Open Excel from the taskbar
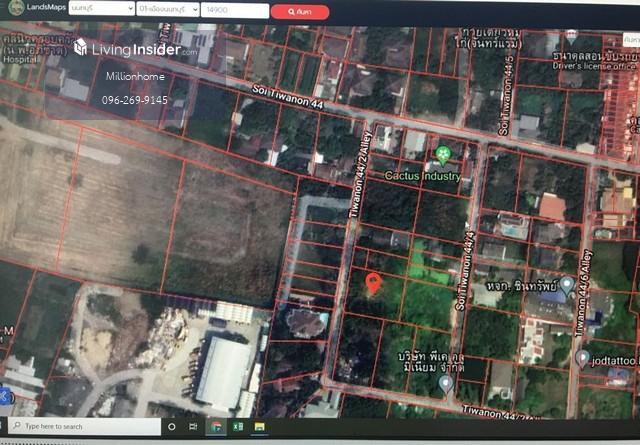 [x=238, y=427]
